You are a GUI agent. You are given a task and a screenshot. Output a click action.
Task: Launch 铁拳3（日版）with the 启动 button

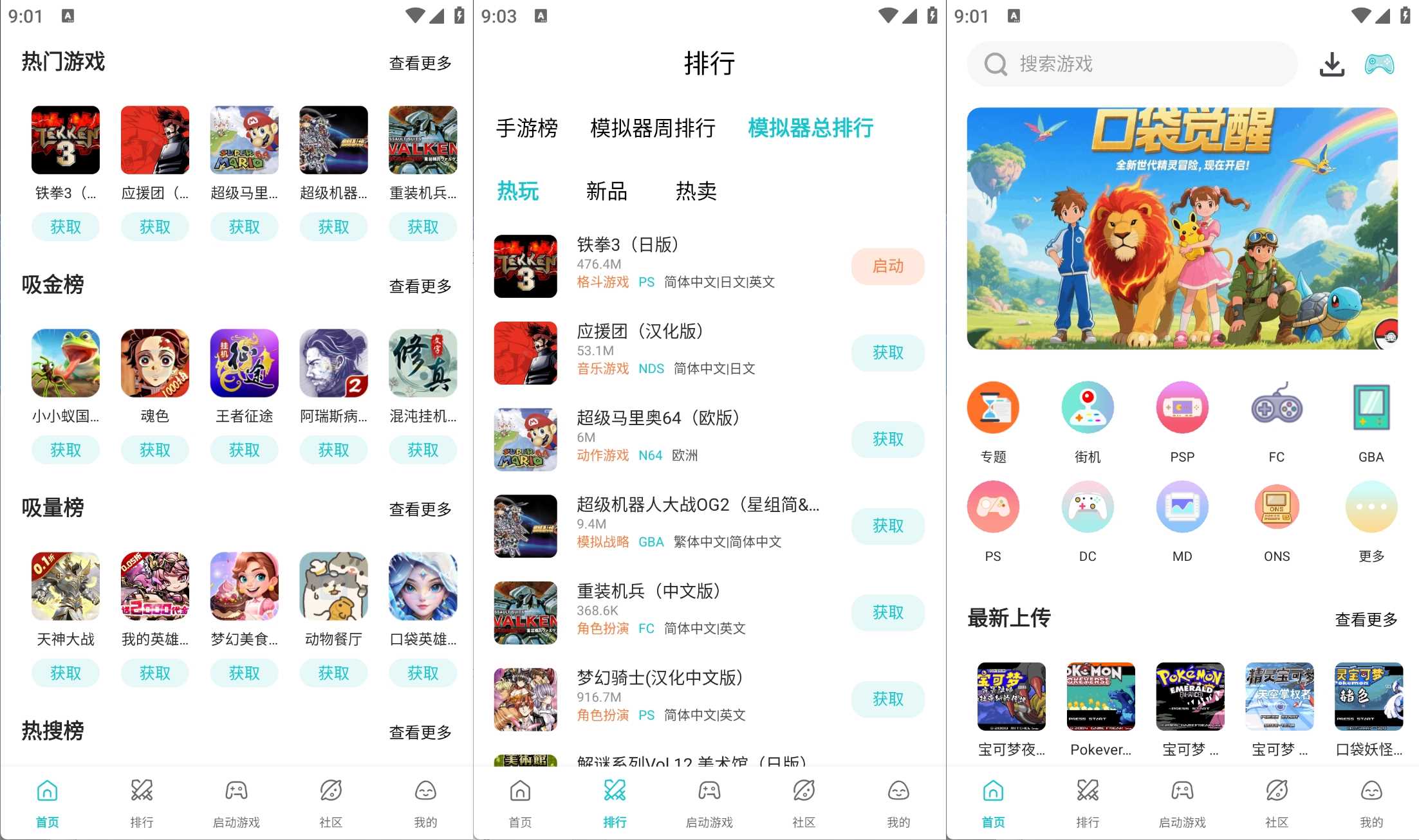pos(887,266)
